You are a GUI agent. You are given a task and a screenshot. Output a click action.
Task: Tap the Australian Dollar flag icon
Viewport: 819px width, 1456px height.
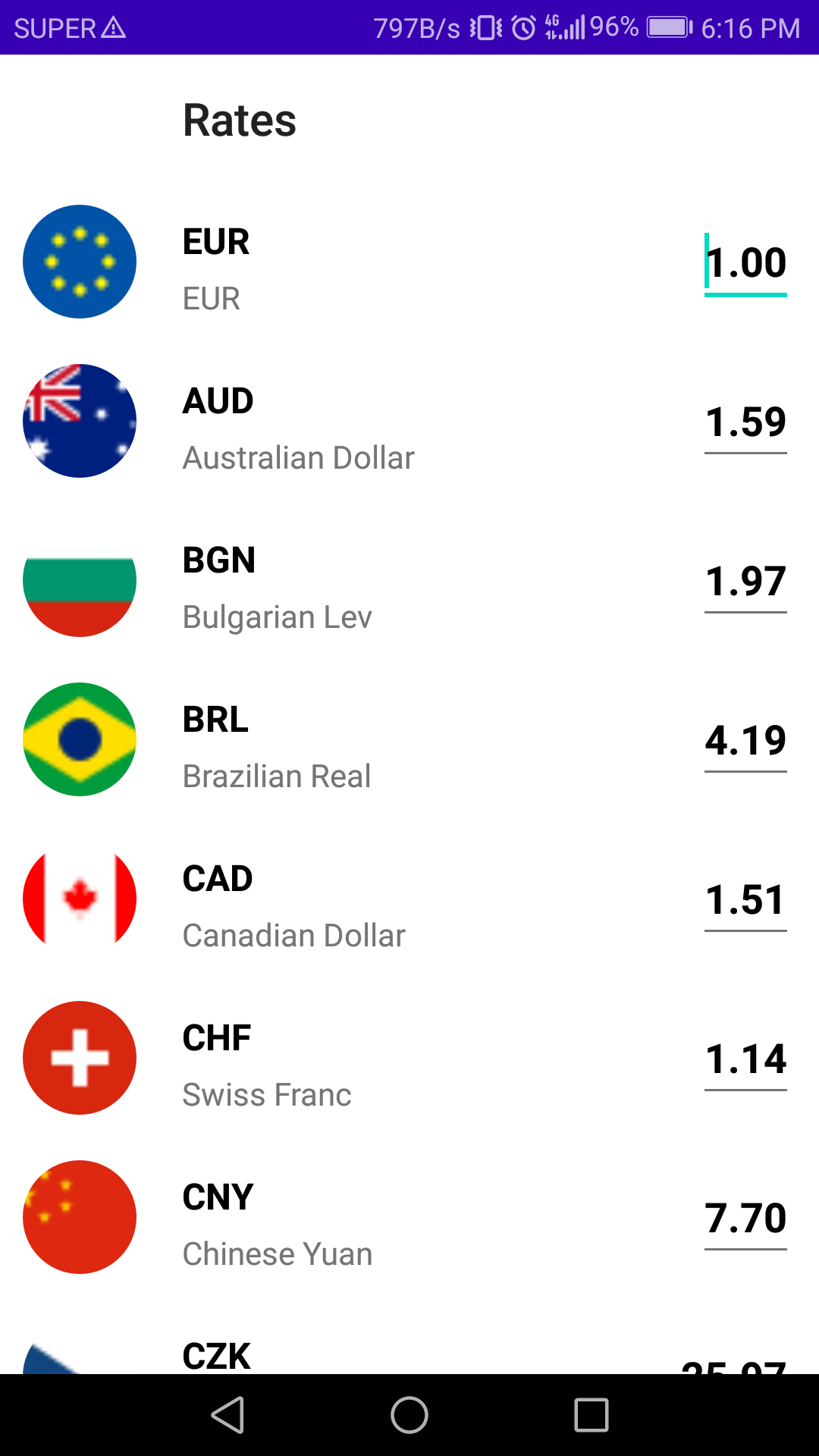80,420
